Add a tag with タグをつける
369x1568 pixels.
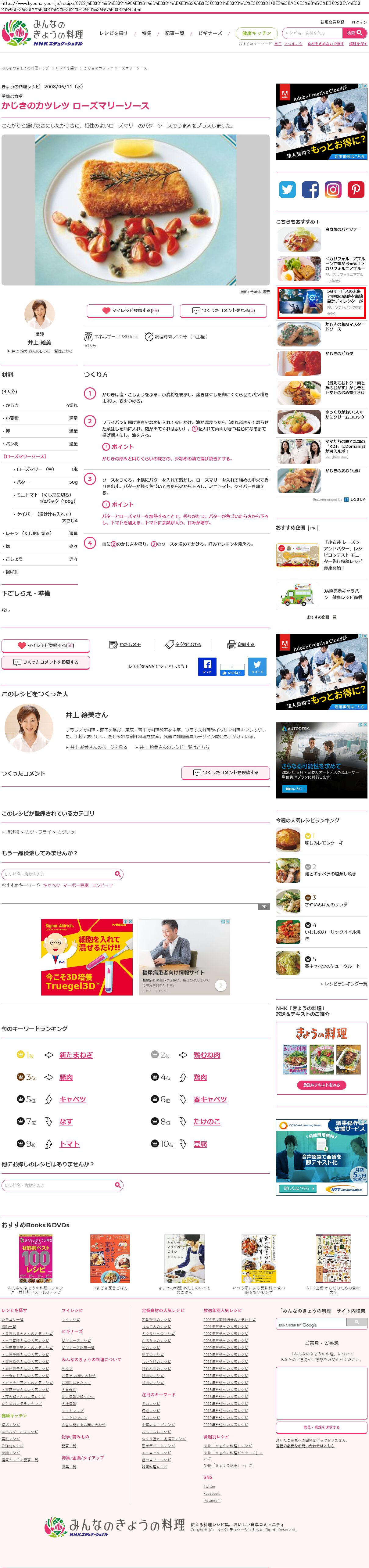click(x=183, y=644)
